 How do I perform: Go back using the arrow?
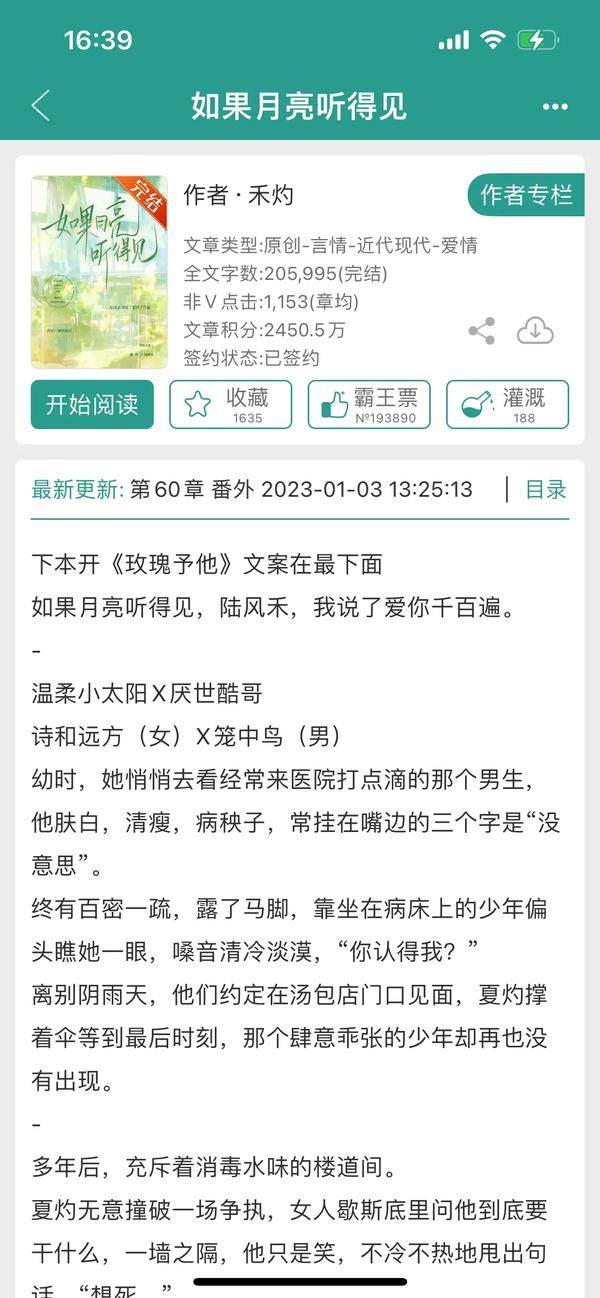click(40, 106)
